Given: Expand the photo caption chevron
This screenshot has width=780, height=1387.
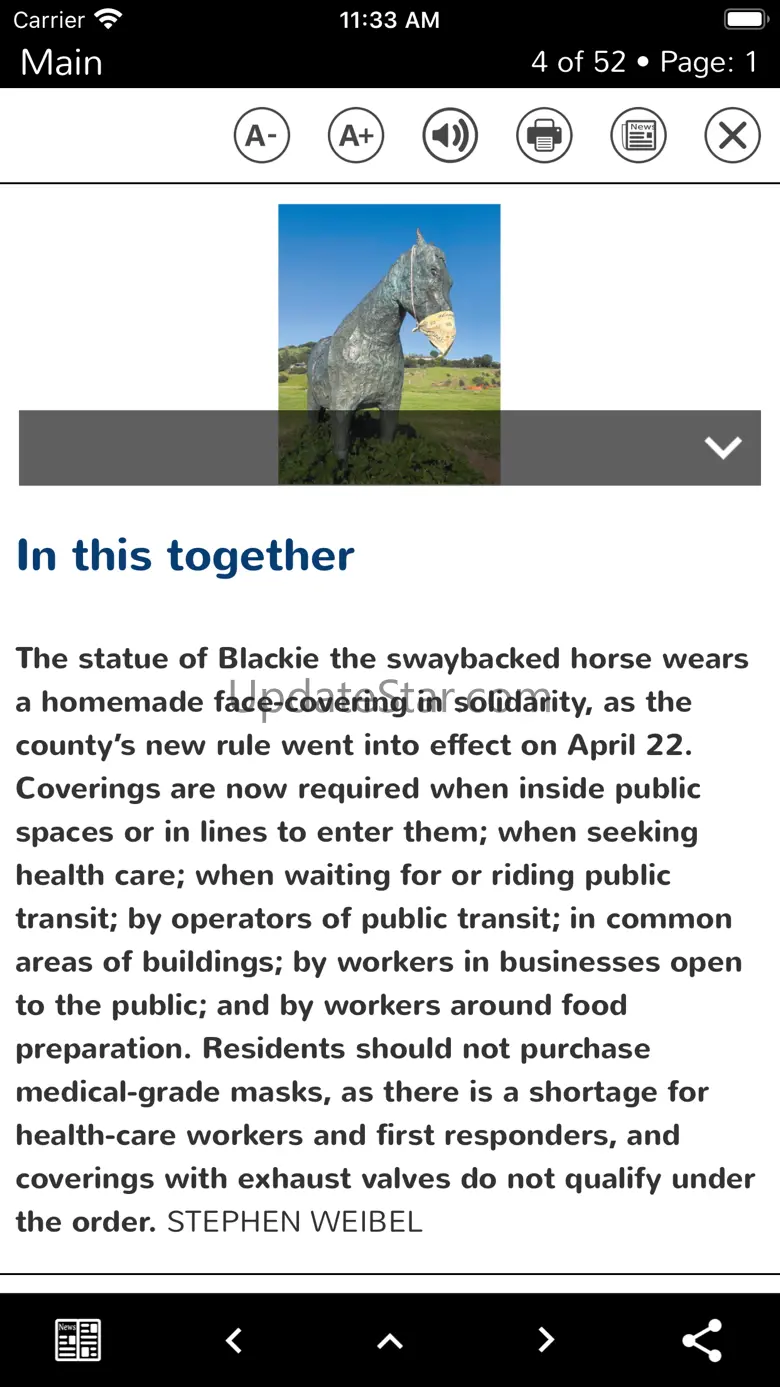Looking at the screenshot, I should click(722, 448).
